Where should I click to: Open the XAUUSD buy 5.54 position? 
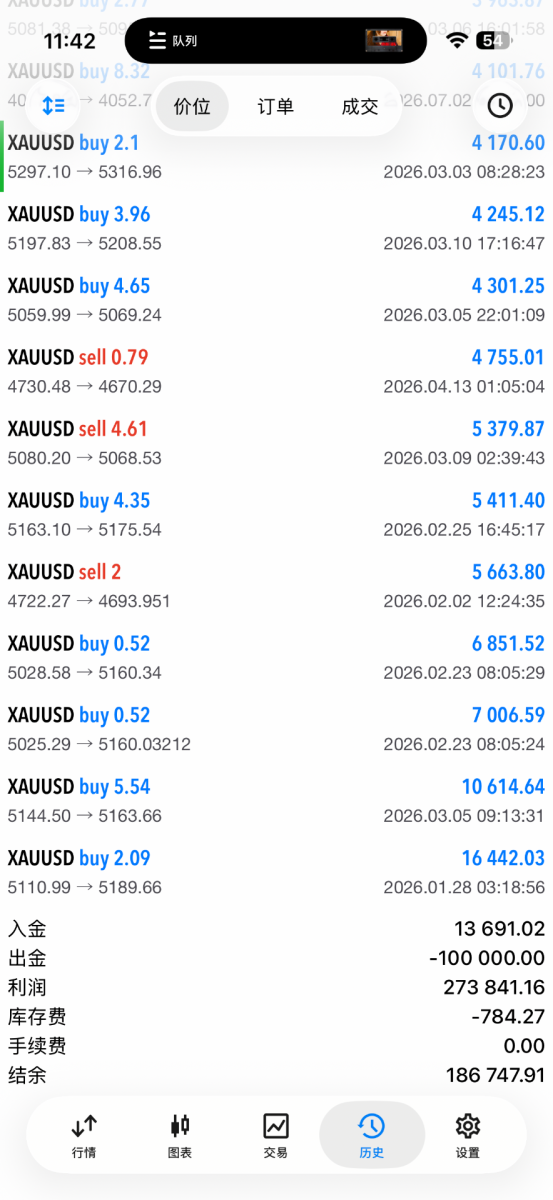[276, 801]
